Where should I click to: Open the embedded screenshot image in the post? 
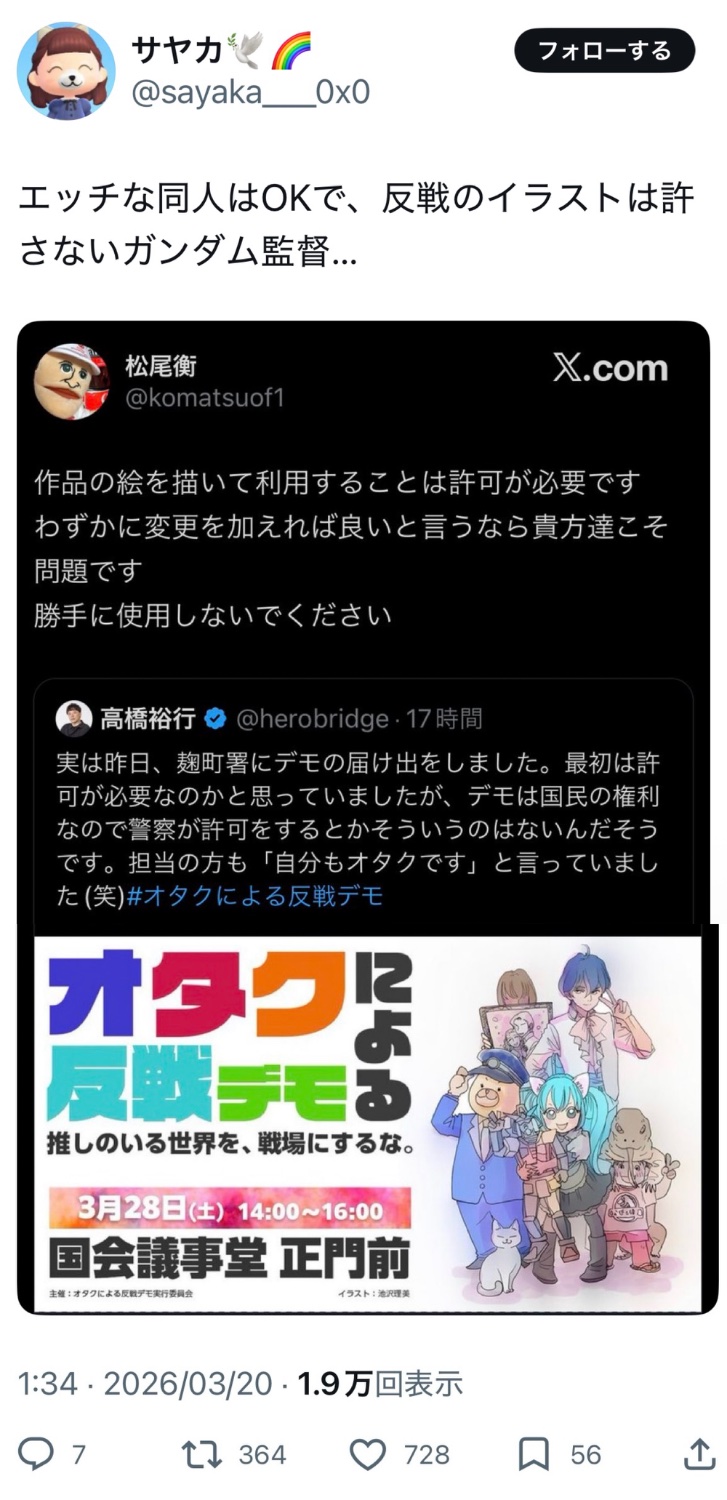364,817
